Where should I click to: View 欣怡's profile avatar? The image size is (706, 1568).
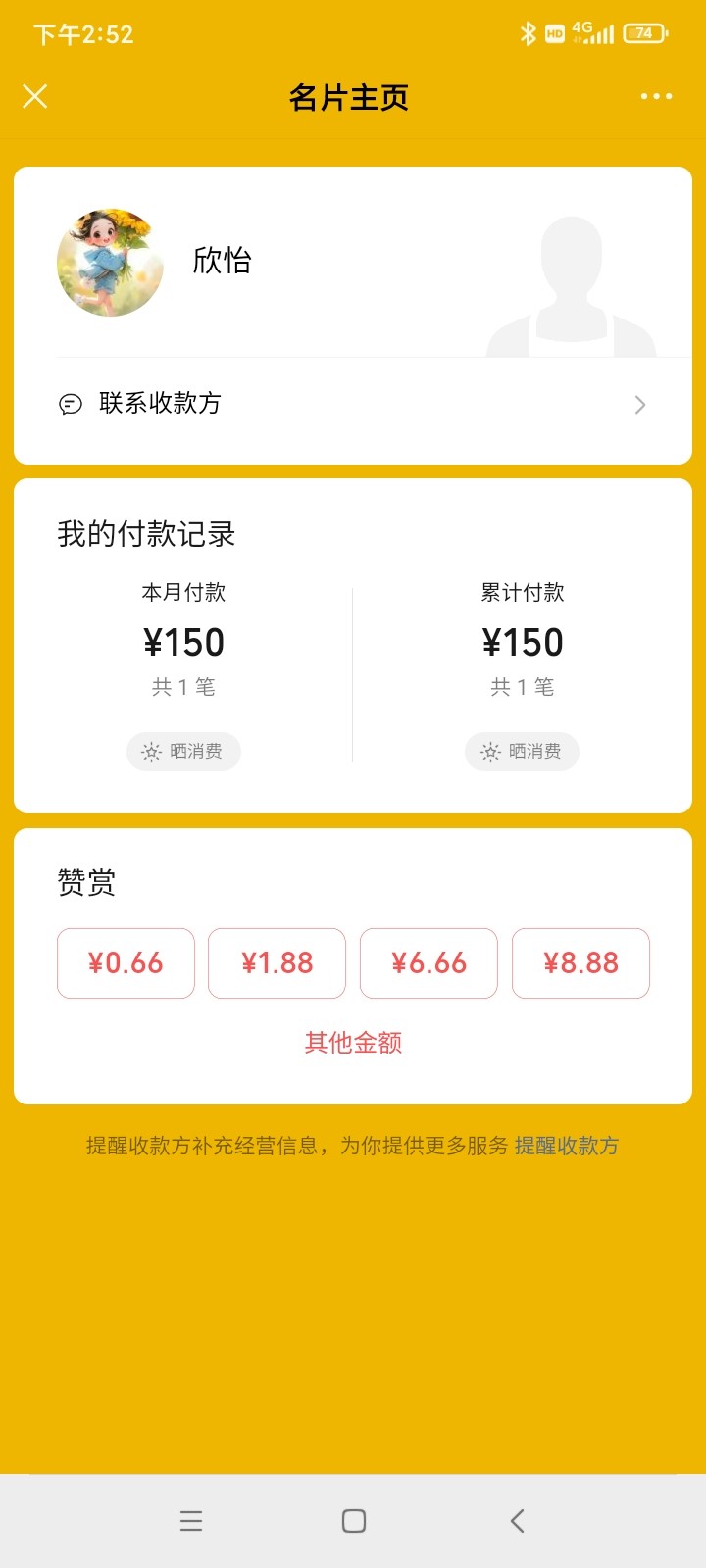tap(110, 262)
